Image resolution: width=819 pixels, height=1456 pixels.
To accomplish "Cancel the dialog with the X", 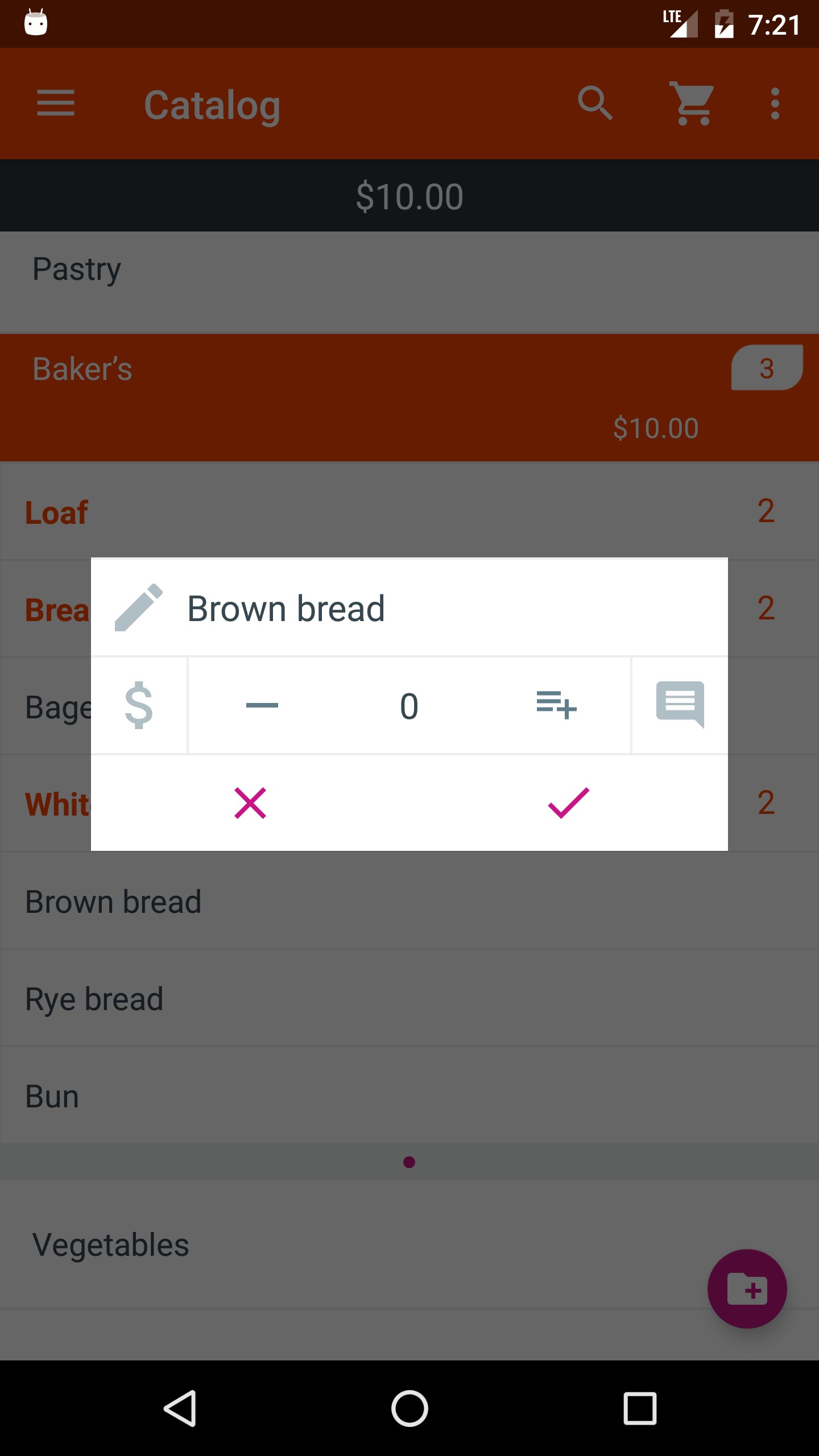I will [x=250, y=803].
